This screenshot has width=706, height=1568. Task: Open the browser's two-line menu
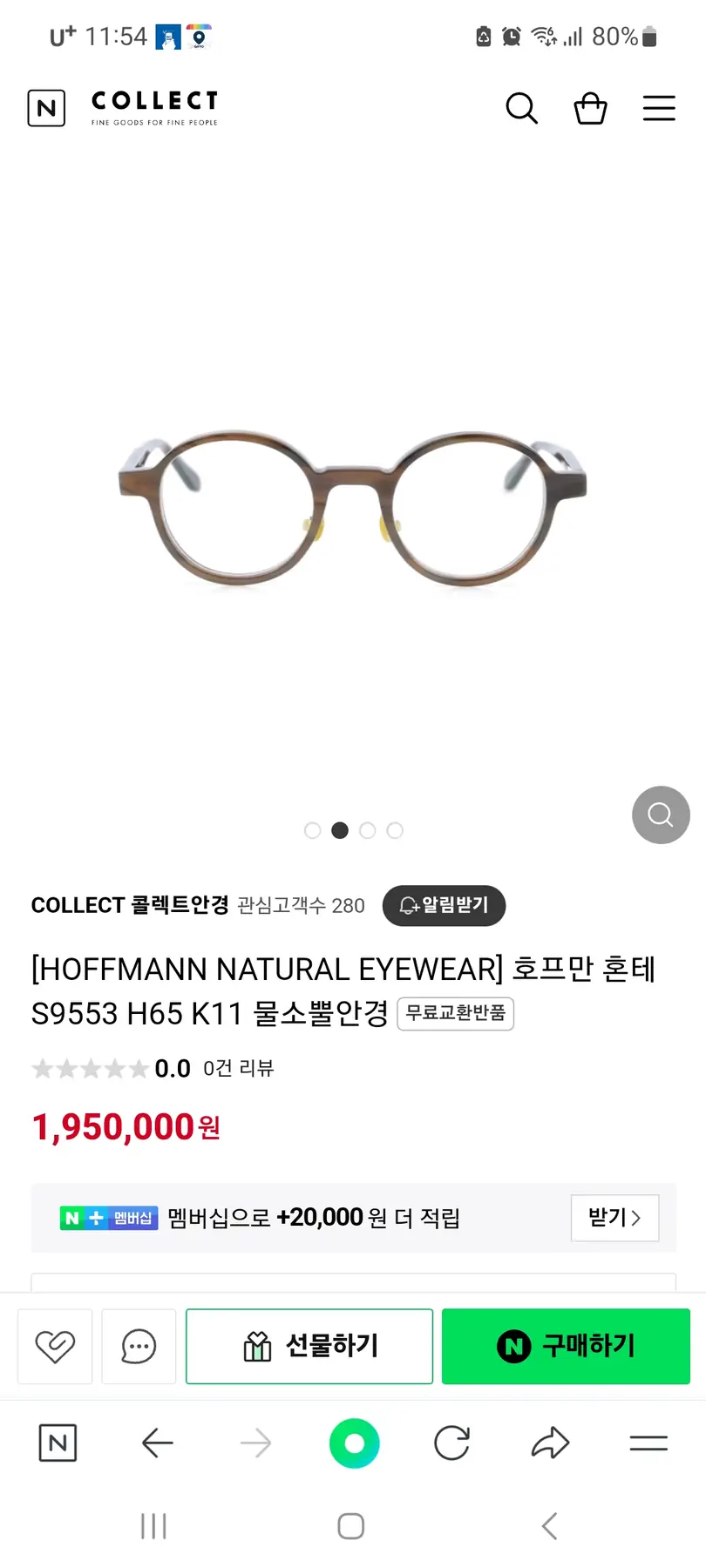click(x=648, y=1443)
